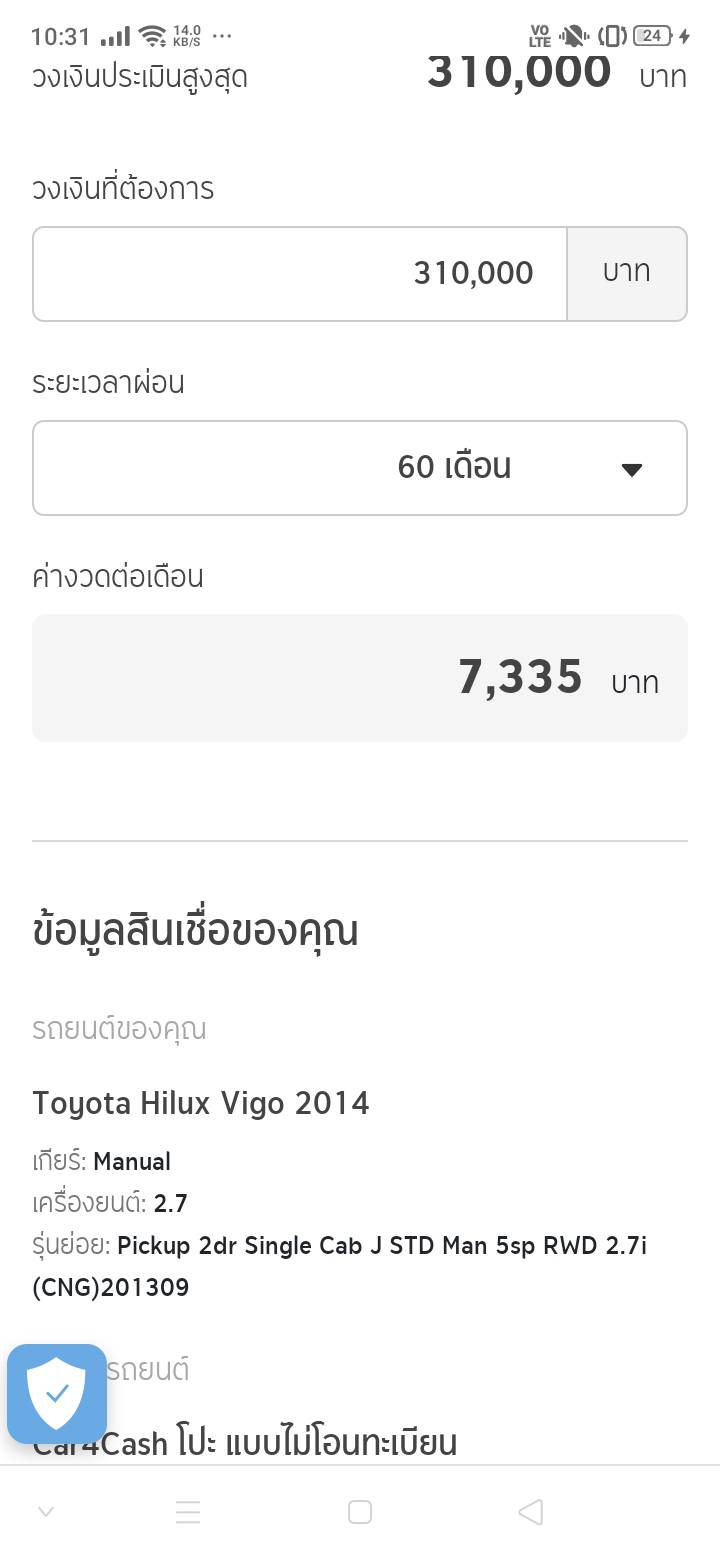Go back using the system back button
The height and width of the screenshot is (1560, 720).
[531, 1512]
